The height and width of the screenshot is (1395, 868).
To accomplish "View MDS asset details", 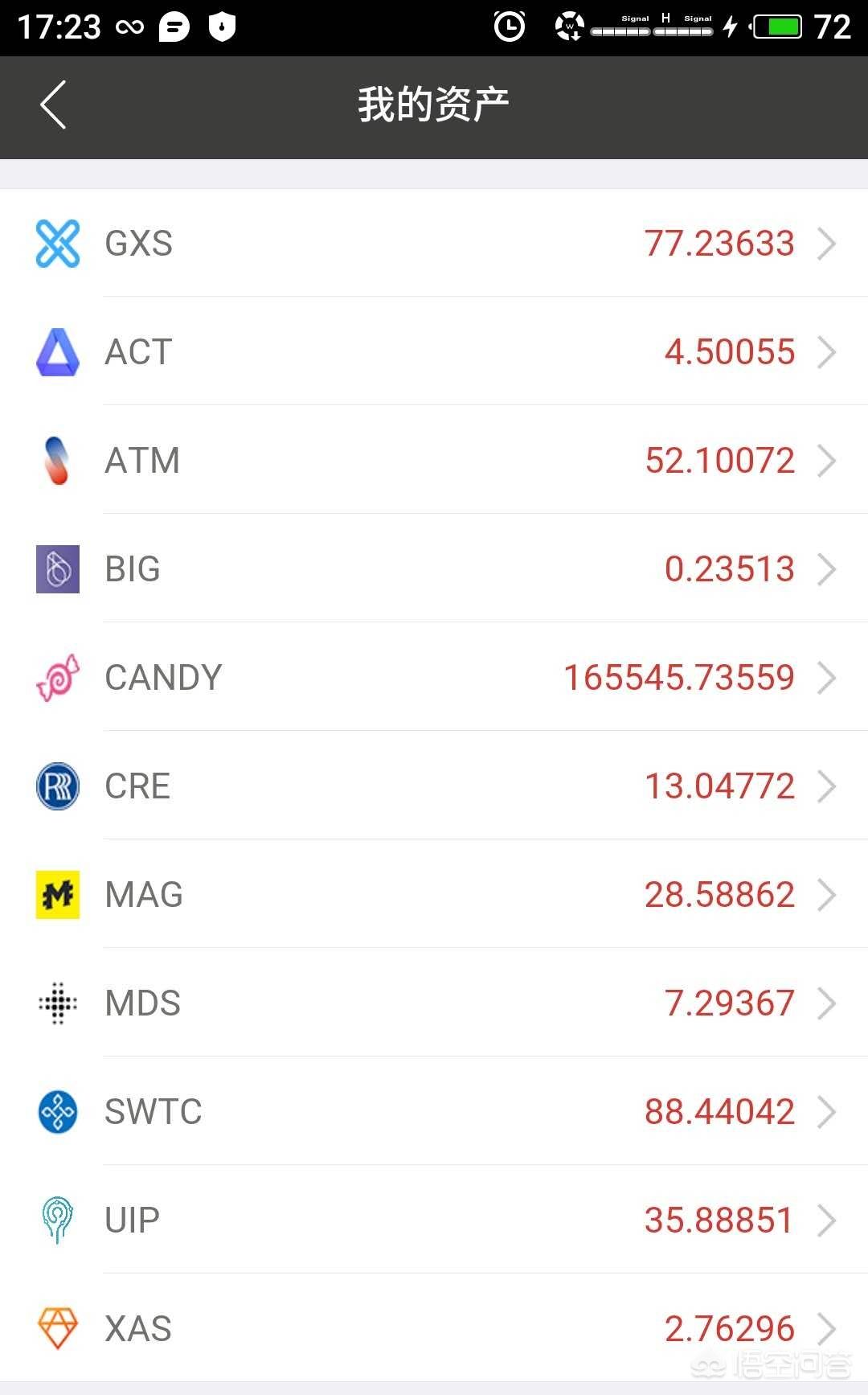I will click(x=434, y=1003).
